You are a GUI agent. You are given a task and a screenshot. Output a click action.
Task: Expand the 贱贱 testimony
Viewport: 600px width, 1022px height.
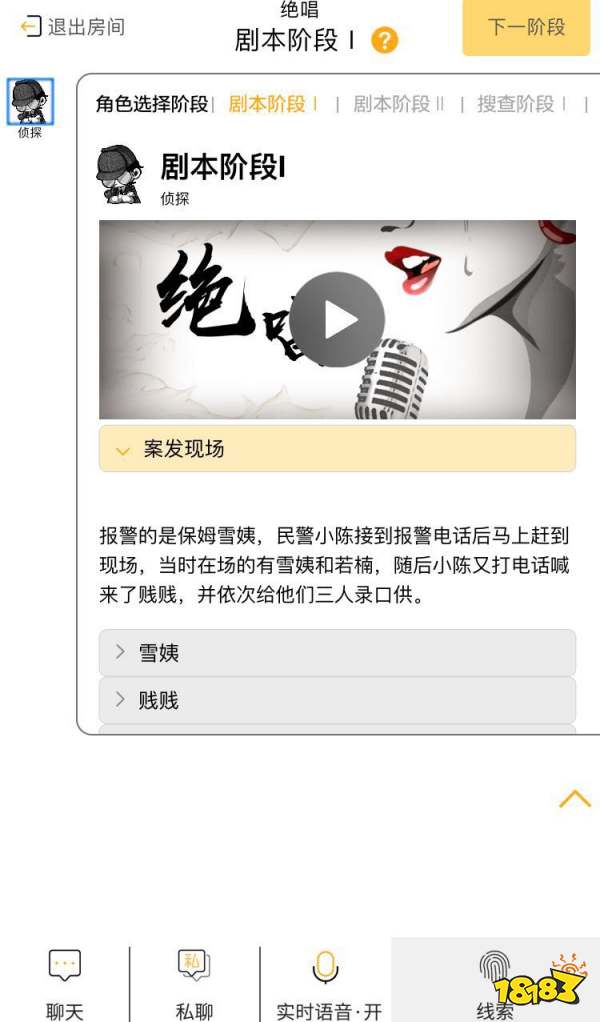click(x=337, y=700)
